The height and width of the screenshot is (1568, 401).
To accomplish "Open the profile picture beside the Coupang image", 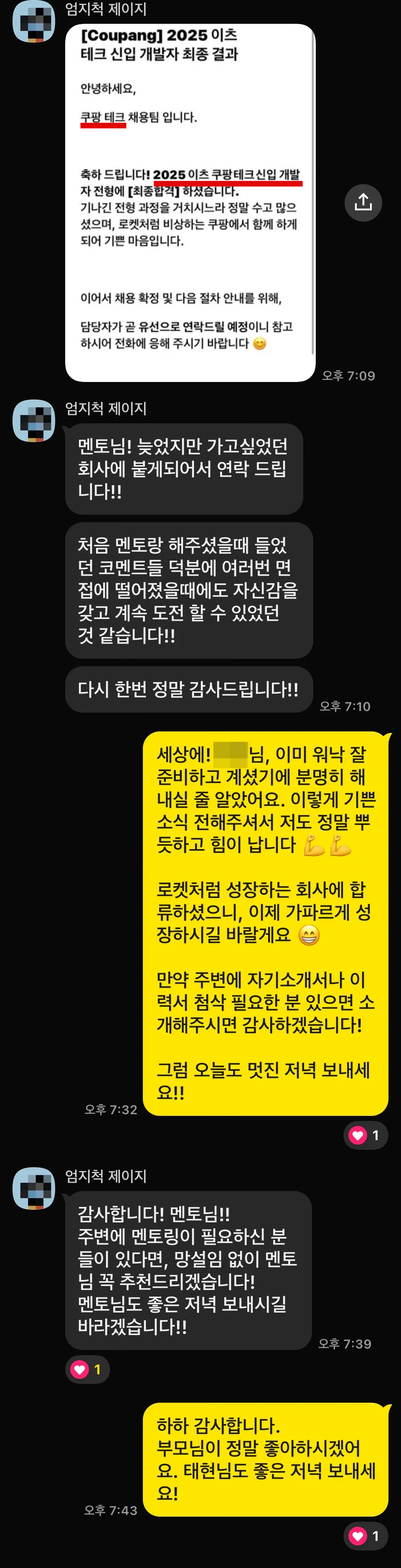I will pos(34,21).
